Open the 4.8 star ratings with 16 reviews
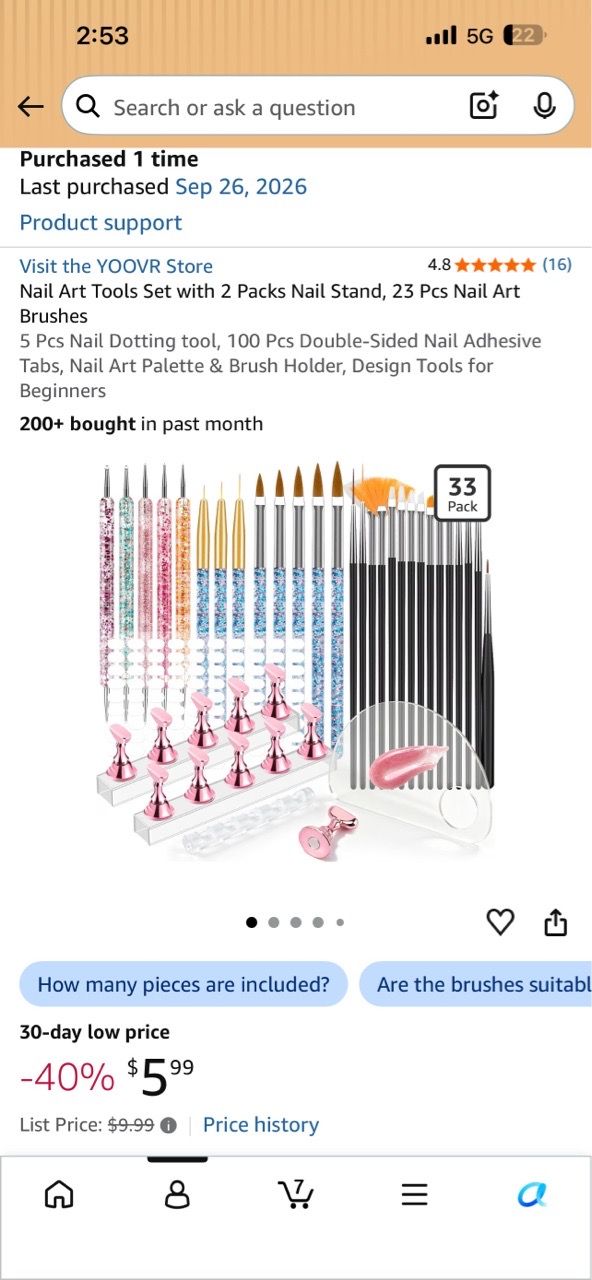The height and width of the screenshot is (1280, 592). pyautogui.click(x=499, y=265)
